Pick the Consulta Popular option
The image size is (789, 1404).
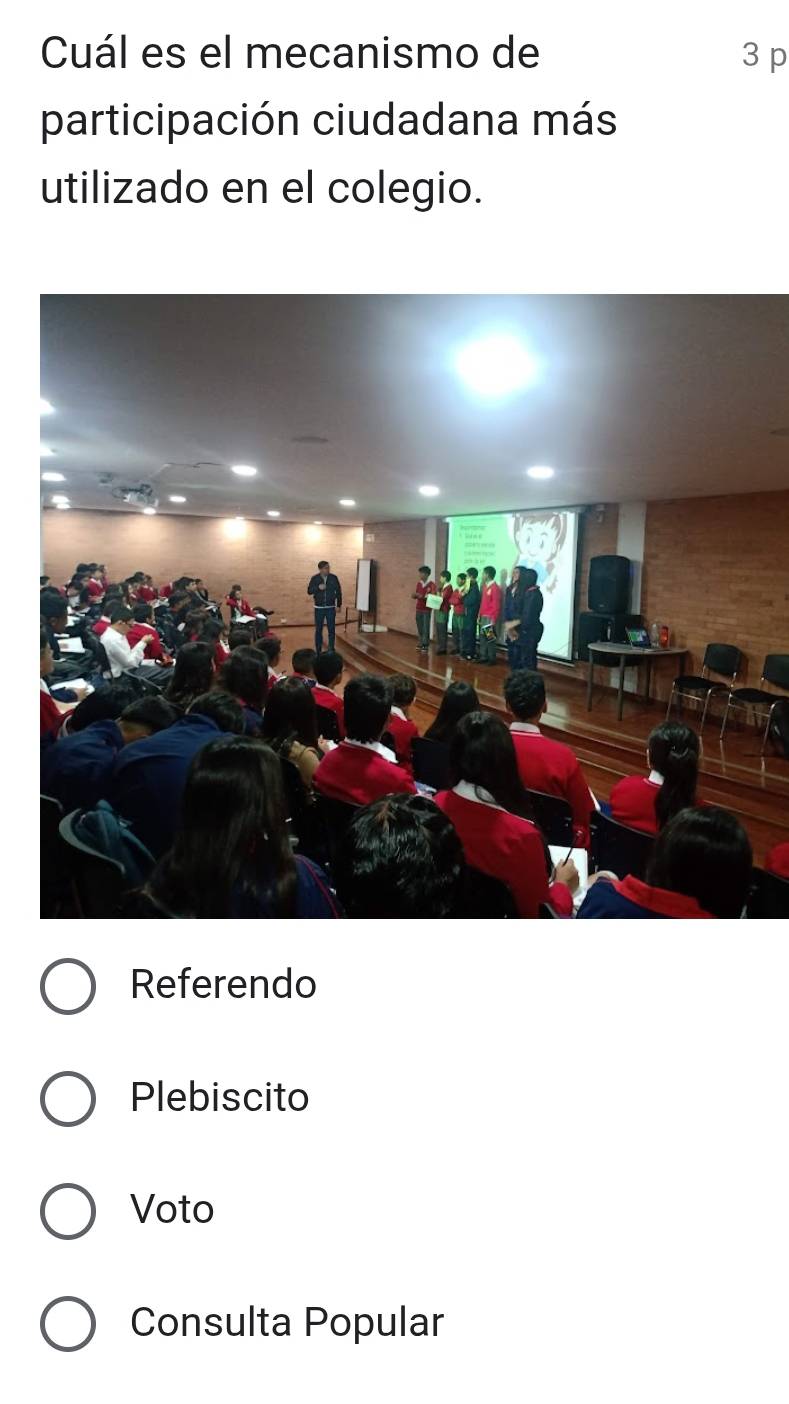(68, 1323)
